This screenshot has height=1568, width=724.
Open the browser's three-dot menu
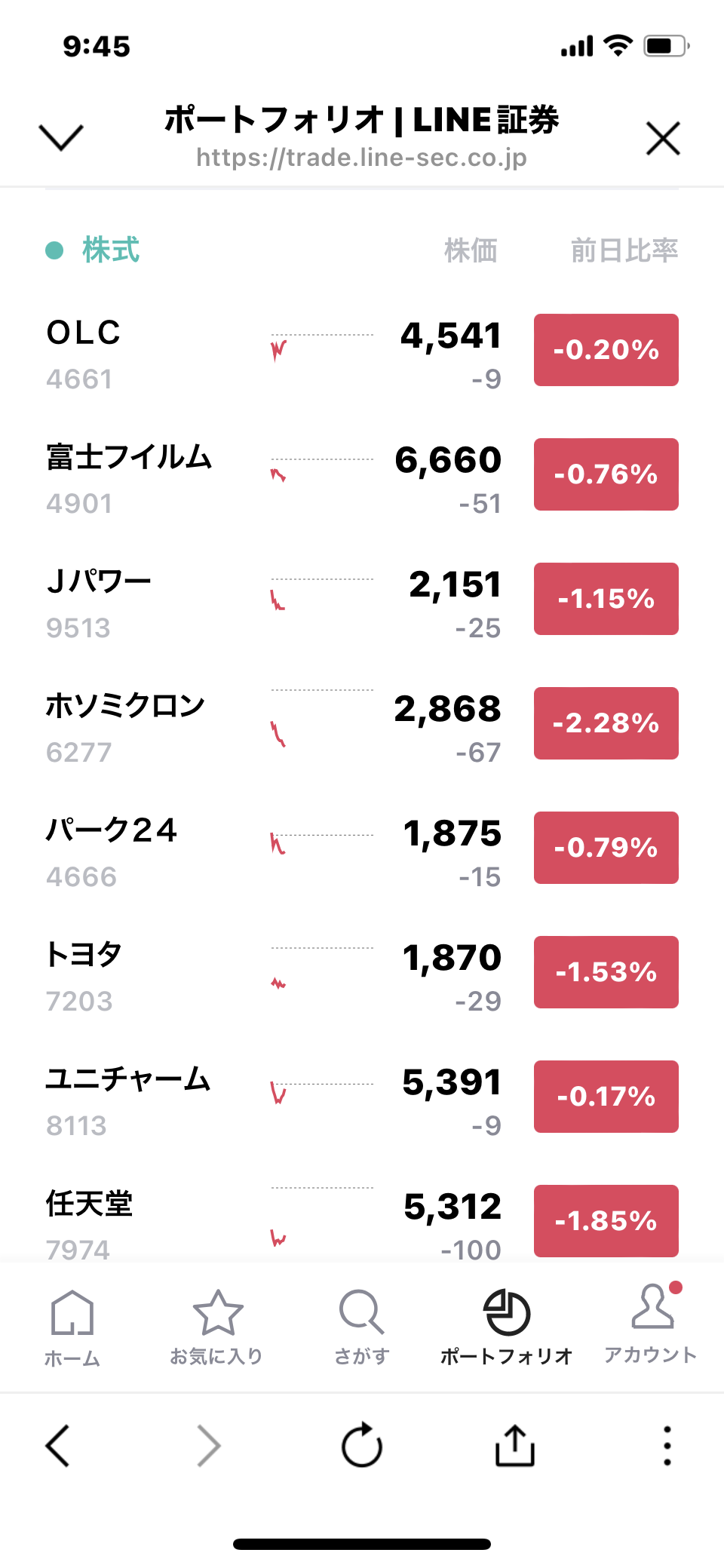(x=667, y=1446)
